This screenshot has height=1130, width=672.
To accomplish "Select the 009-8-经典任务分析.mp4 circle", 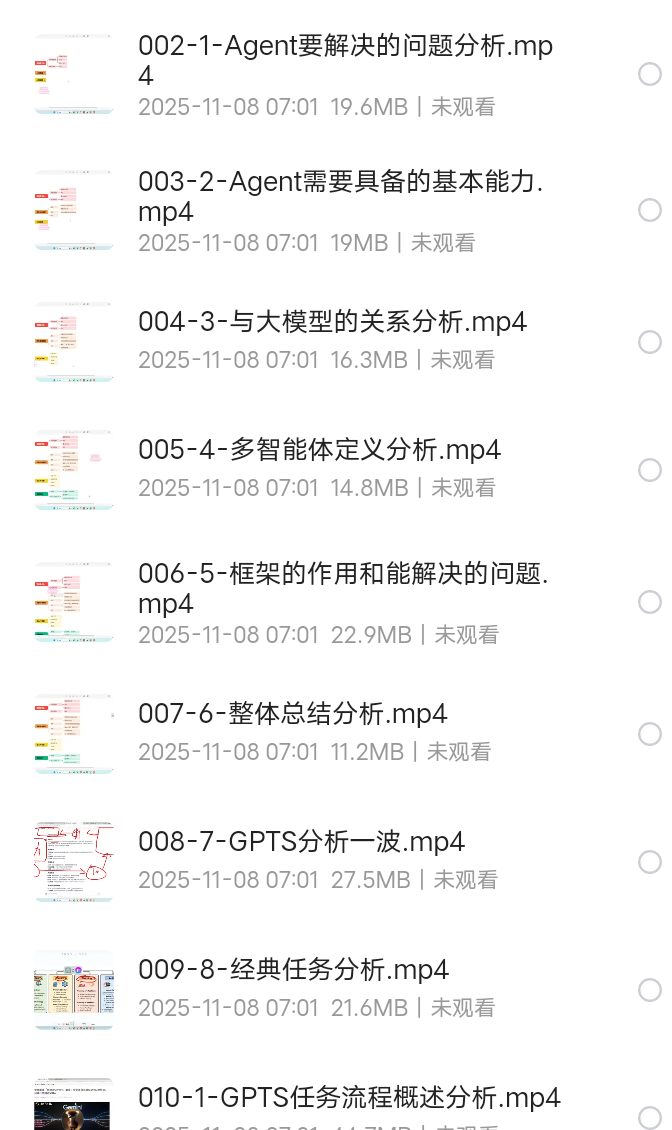I will (650, 990).
